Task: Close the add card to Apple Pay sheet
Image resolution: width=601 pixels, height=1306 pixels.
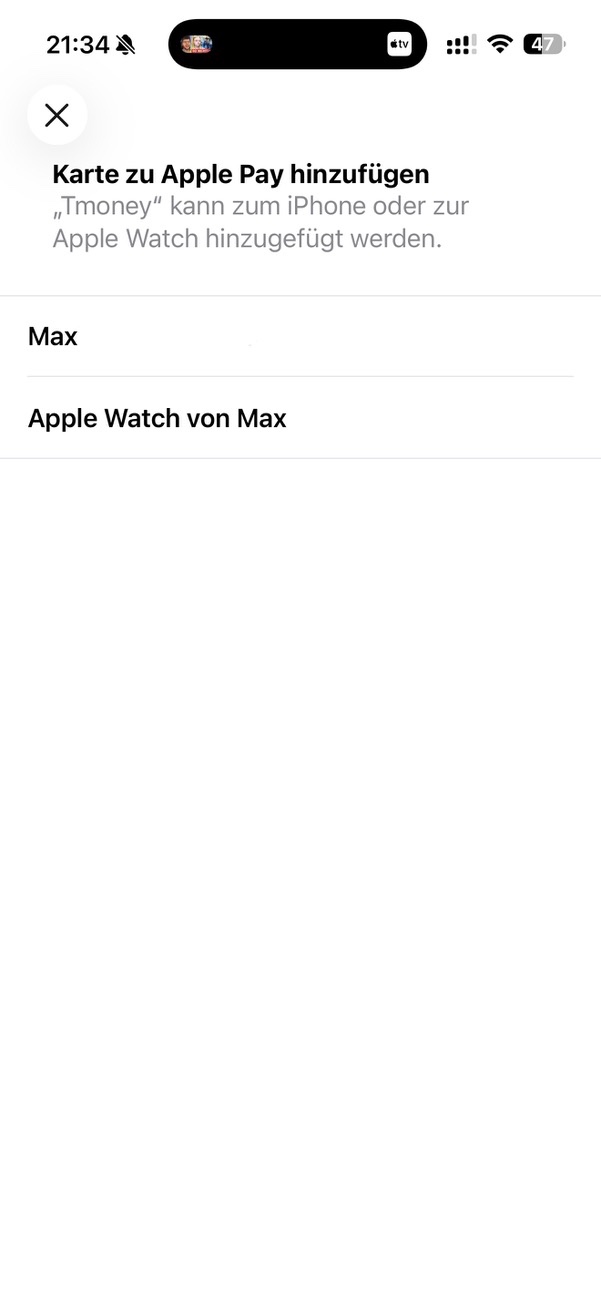Action: click(57, 115)
